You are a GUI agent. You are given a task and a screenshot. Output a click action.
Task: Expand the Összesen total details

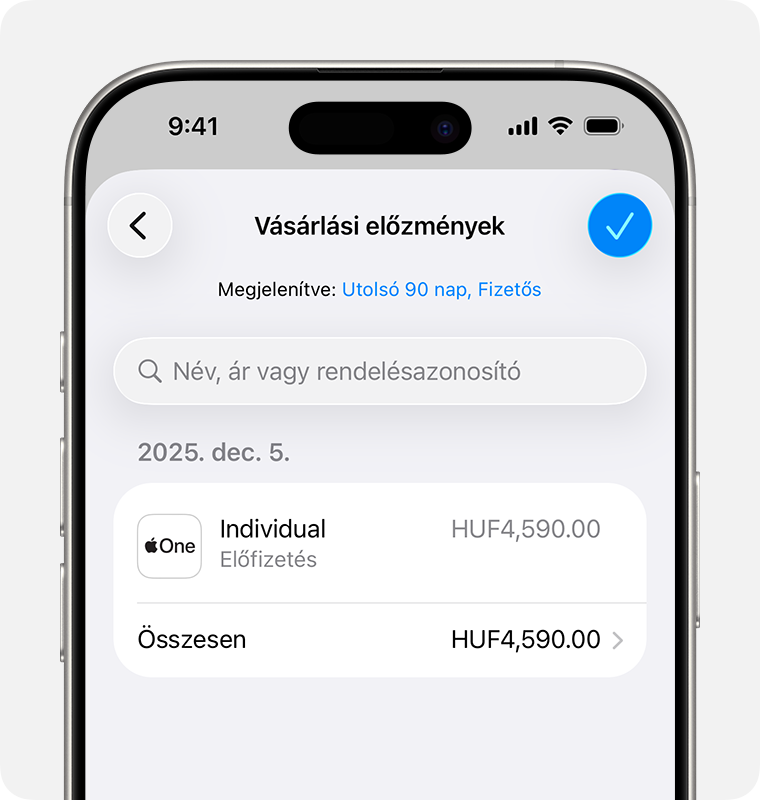pos(380,639)
